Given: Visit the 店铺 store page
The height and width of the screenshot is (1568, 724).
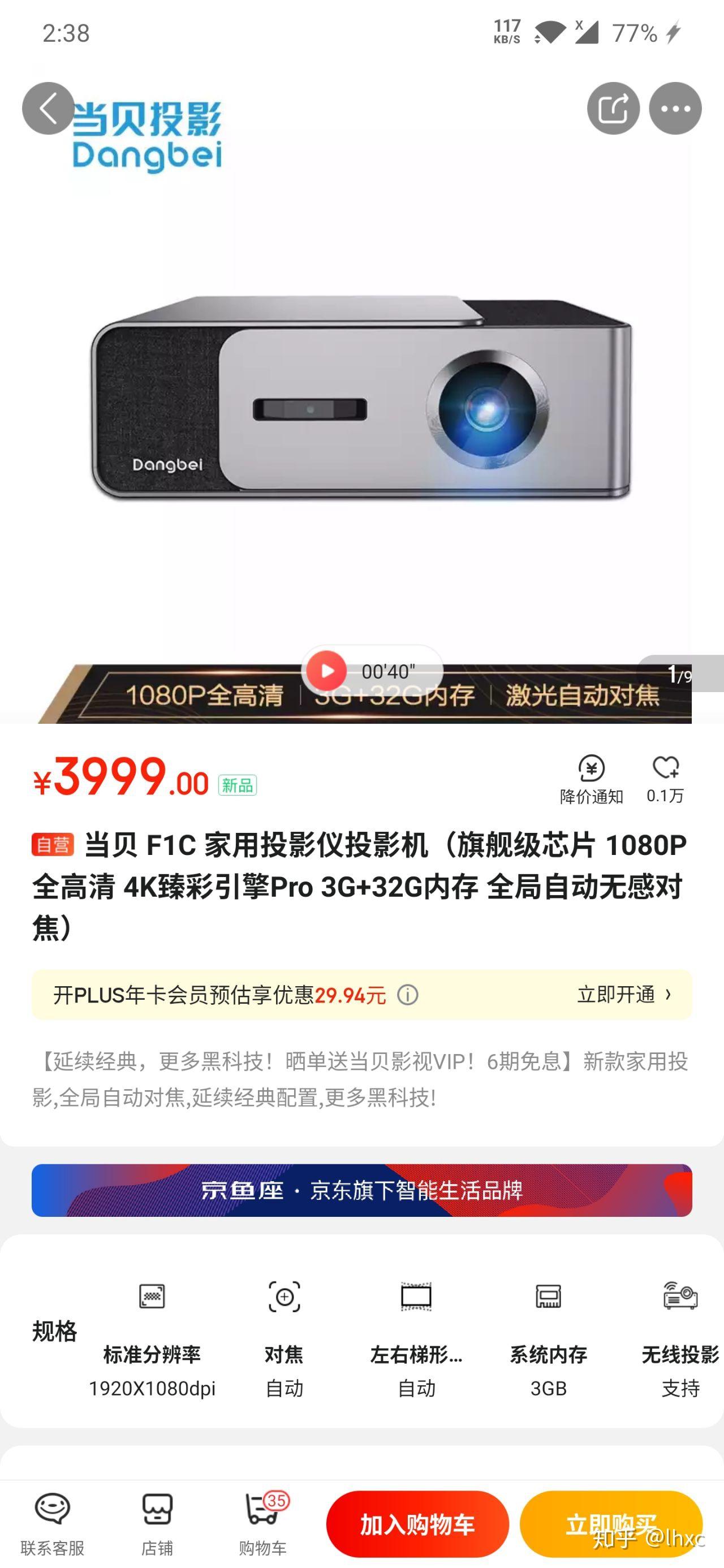Looking at the screenshot, I should (x=157, y=1523).
